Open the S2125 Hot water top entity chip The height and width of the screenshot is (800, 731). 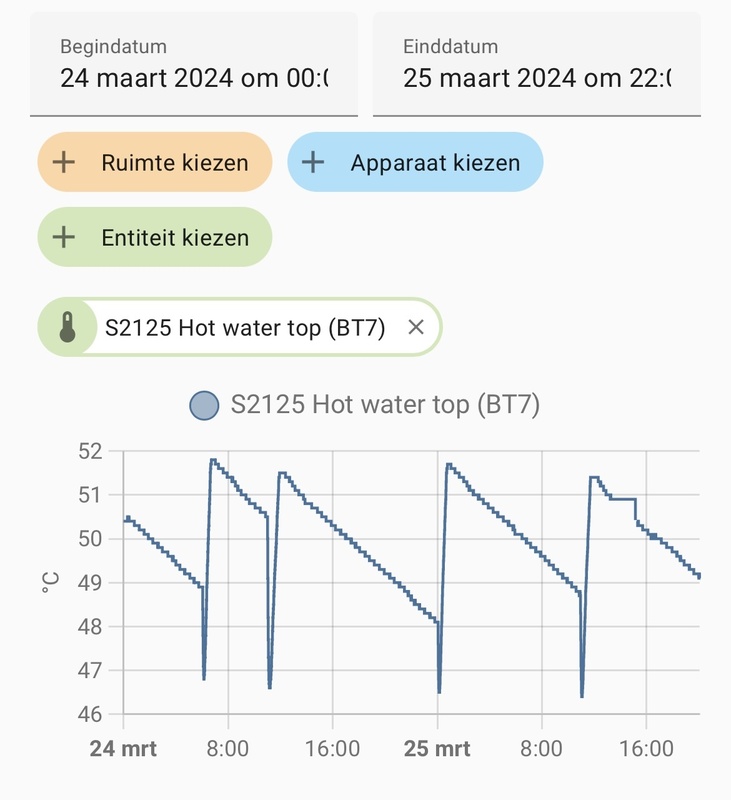[244, 327]
